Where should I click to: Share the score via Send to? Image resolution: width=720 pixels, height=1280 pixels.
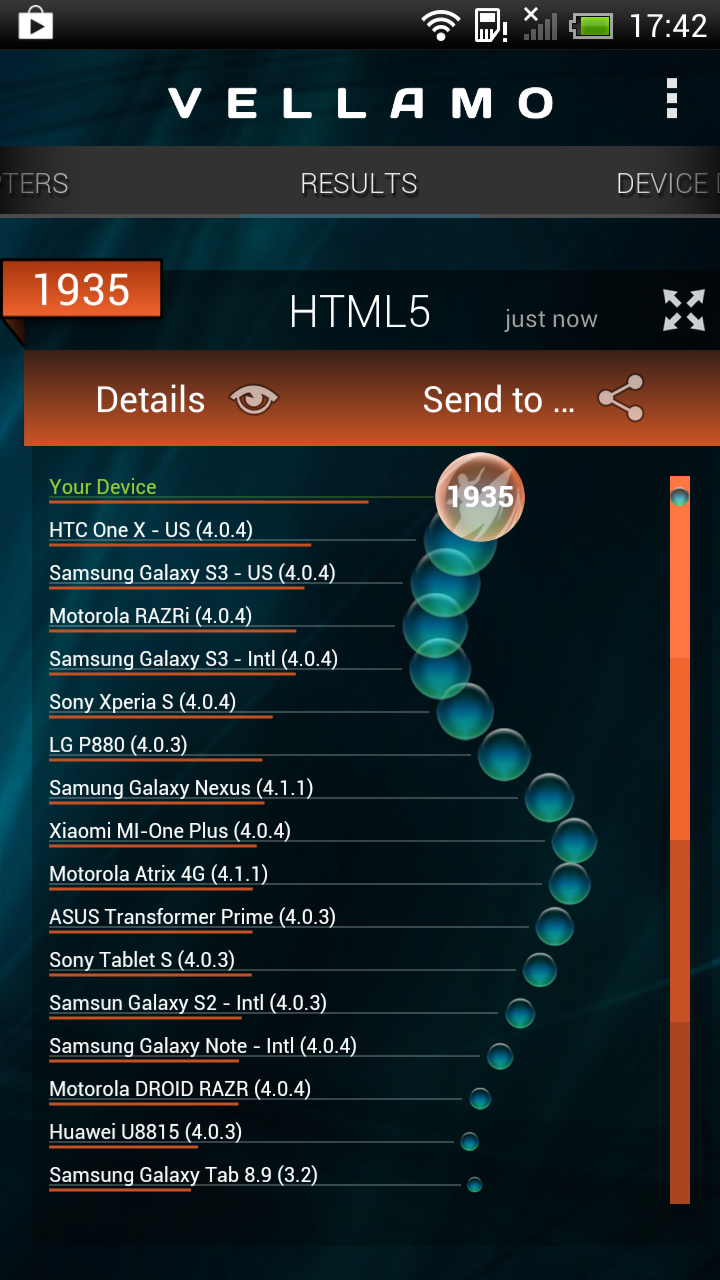532,400
